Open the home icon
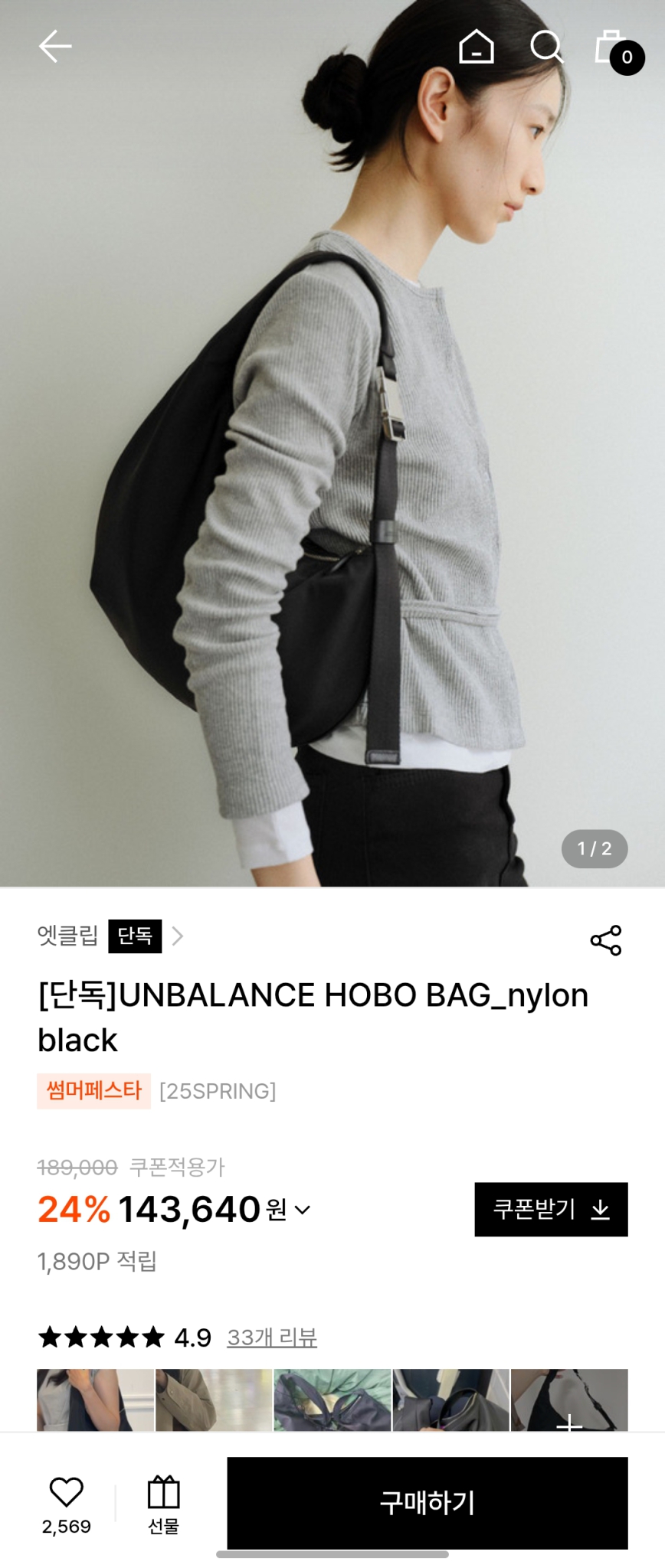Screen dimensions: 665x1568 [x=476, y=47]
